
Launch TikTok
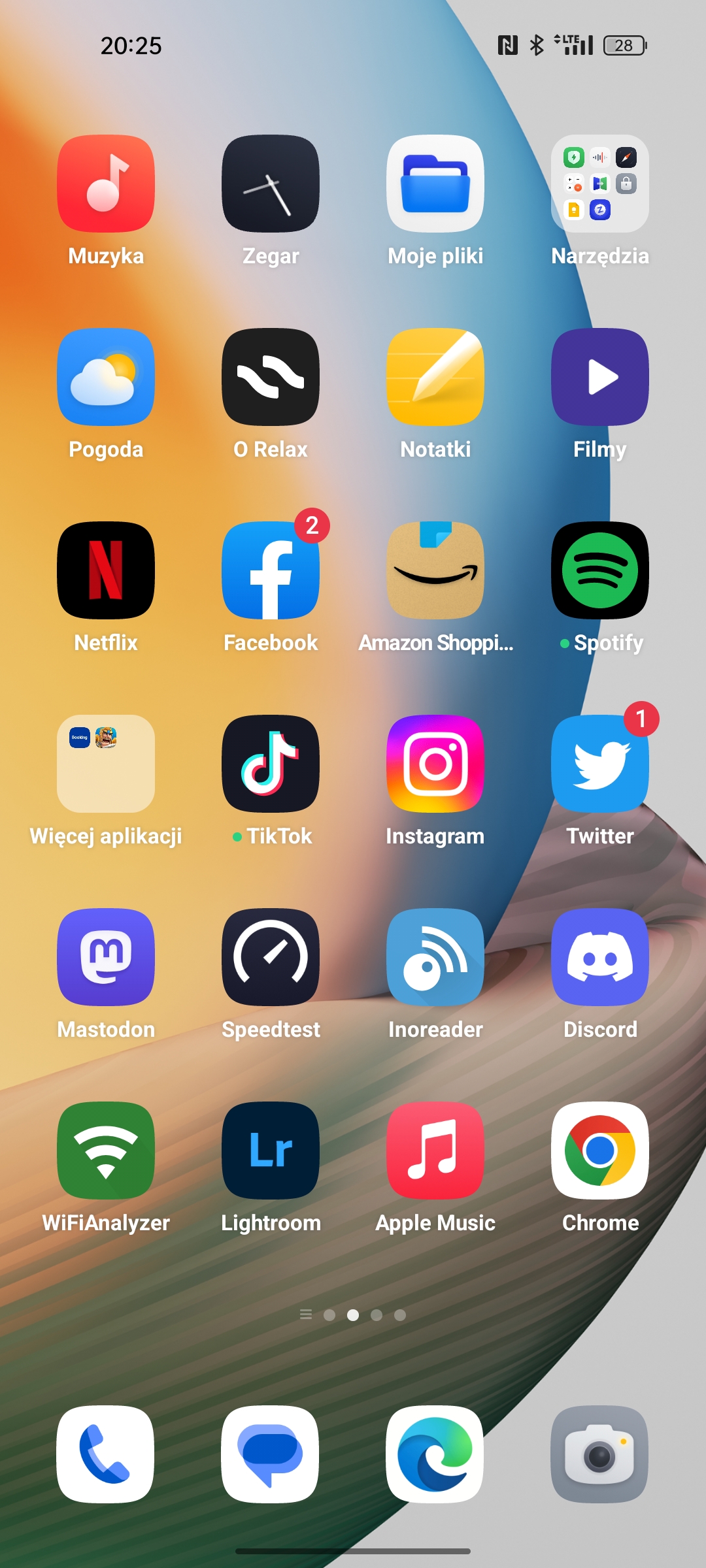click(270, 763)
